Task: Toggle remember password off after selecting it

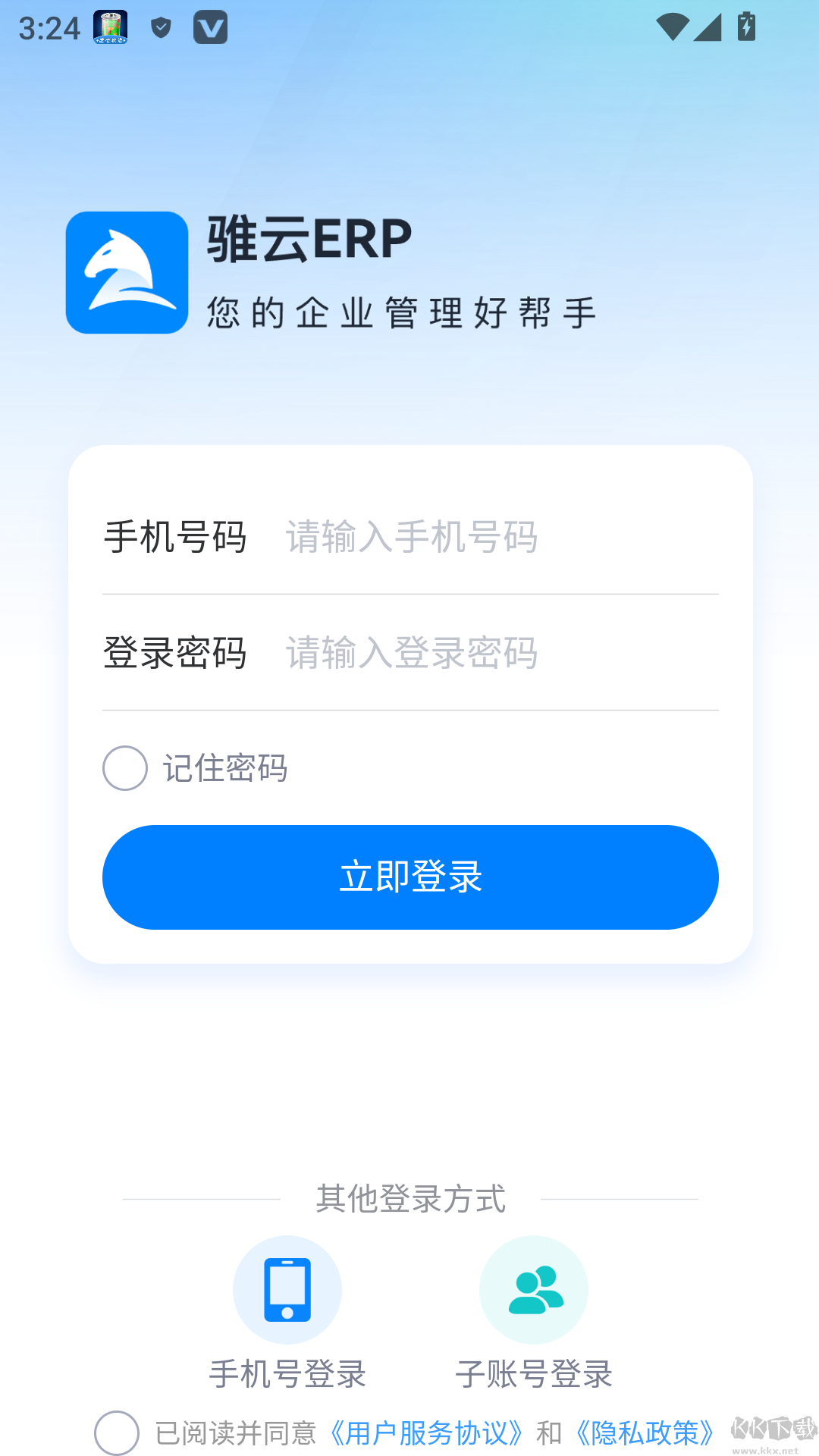Action: pyautogui.click(x=124, y=767)
